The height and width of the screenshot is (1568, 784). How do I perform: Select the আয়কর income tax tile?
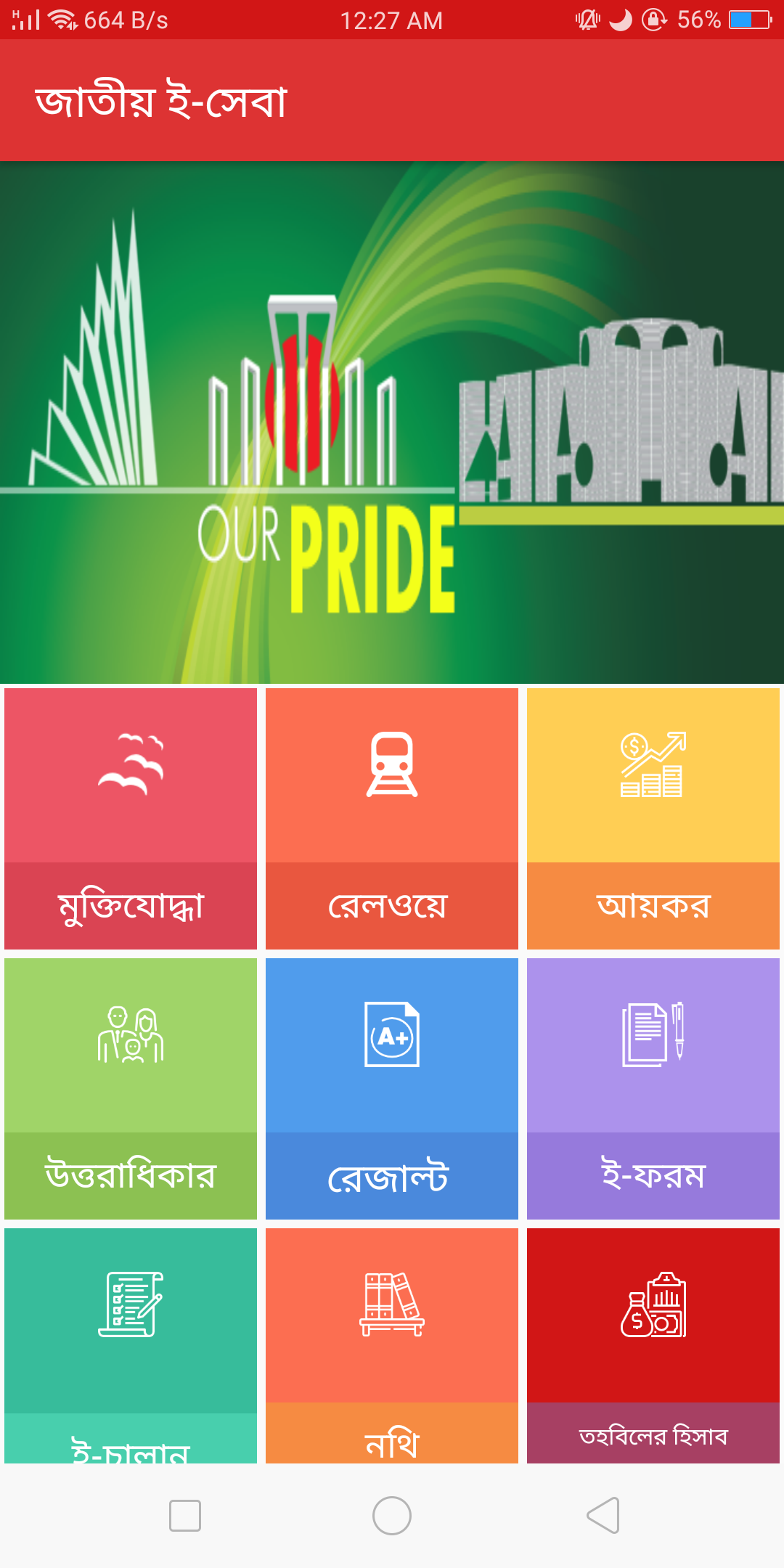(653, 818)
